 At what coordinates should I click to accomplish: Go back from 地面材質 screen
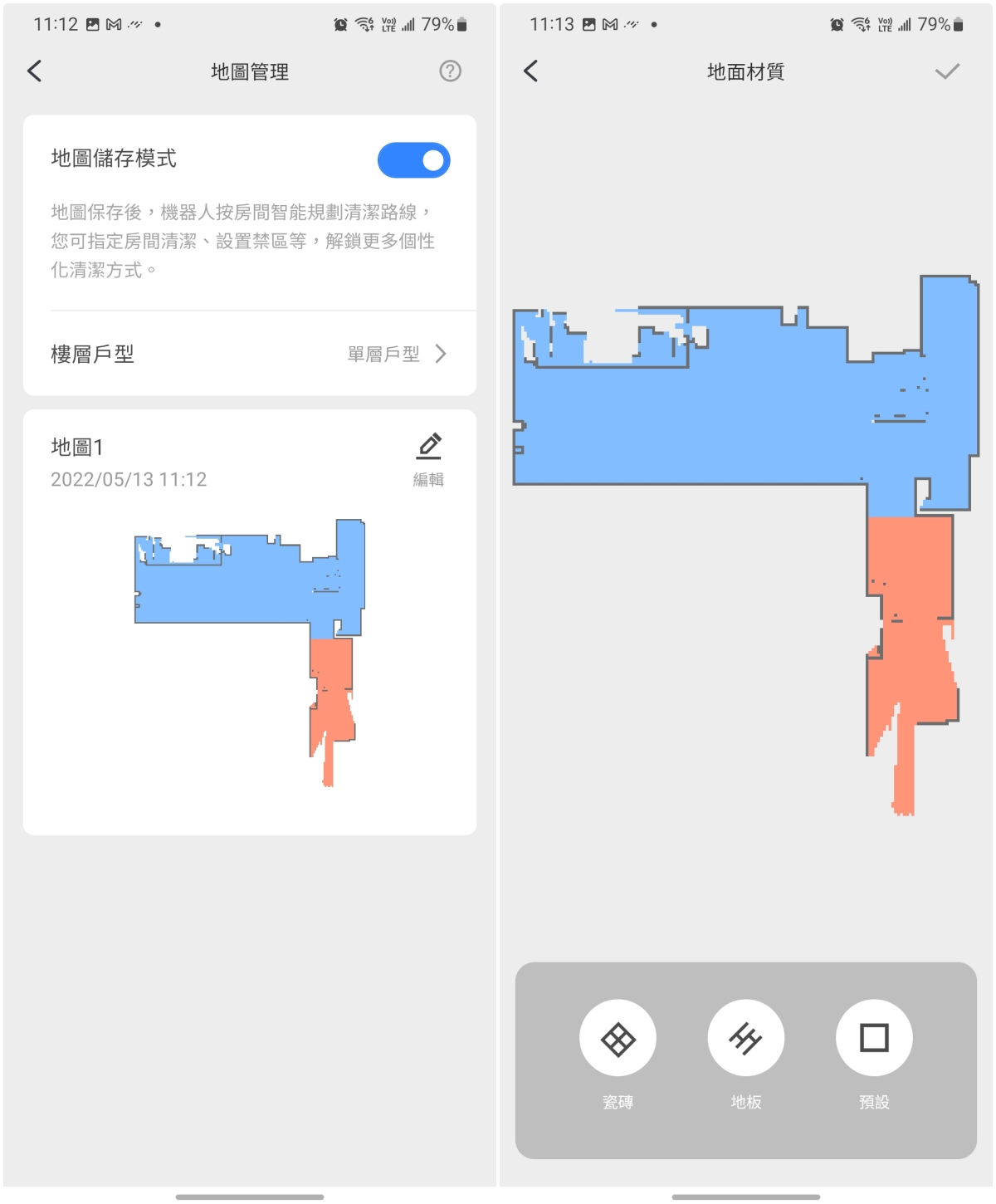[x=531, y=71]
